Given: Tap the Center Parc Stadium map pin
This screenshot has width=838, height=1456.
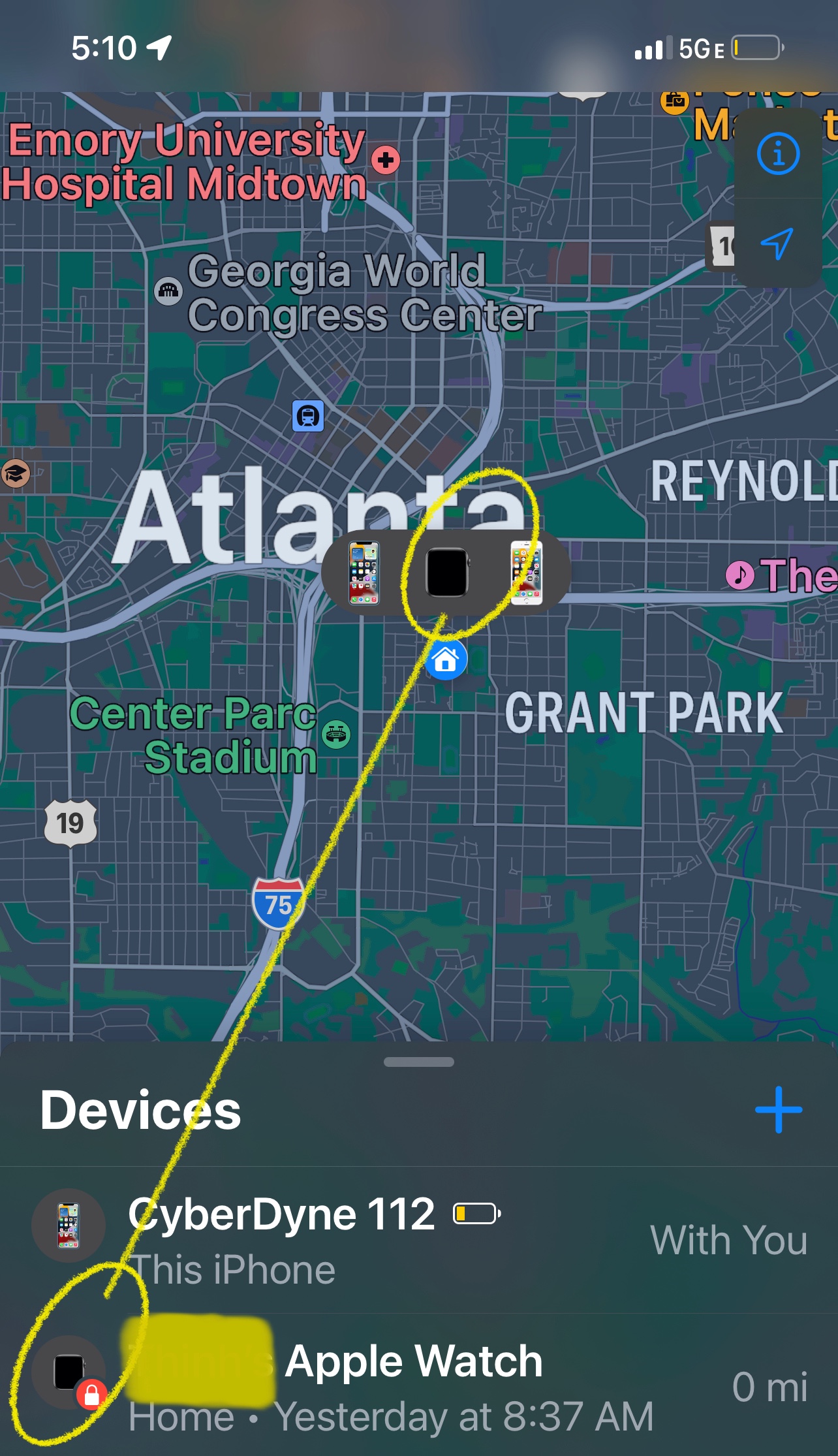Looking at the screenshot, I should [x=336, y=735].
